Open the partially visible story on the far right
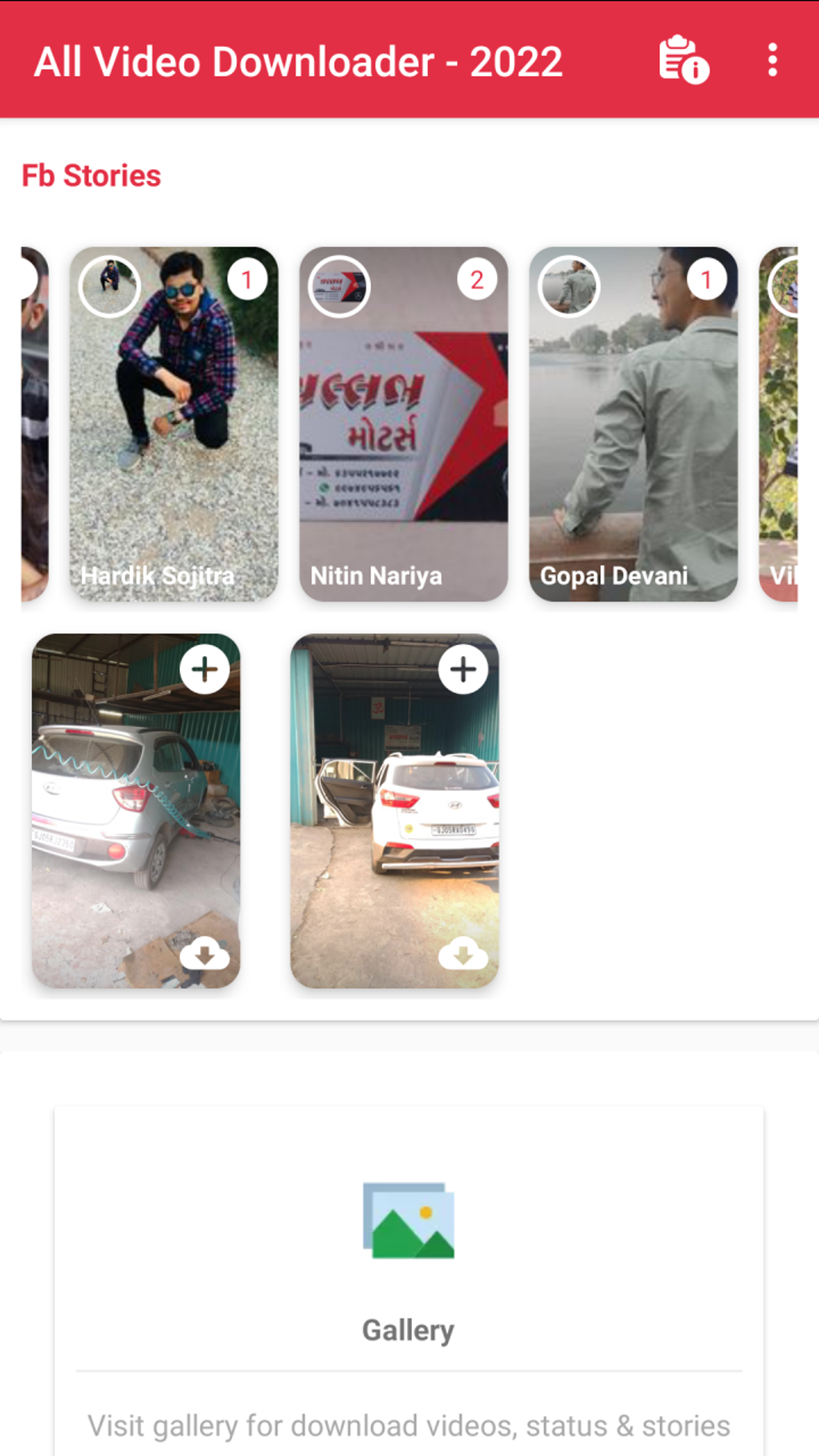This screenshot has height=1456, width=819. pos(791,426)
